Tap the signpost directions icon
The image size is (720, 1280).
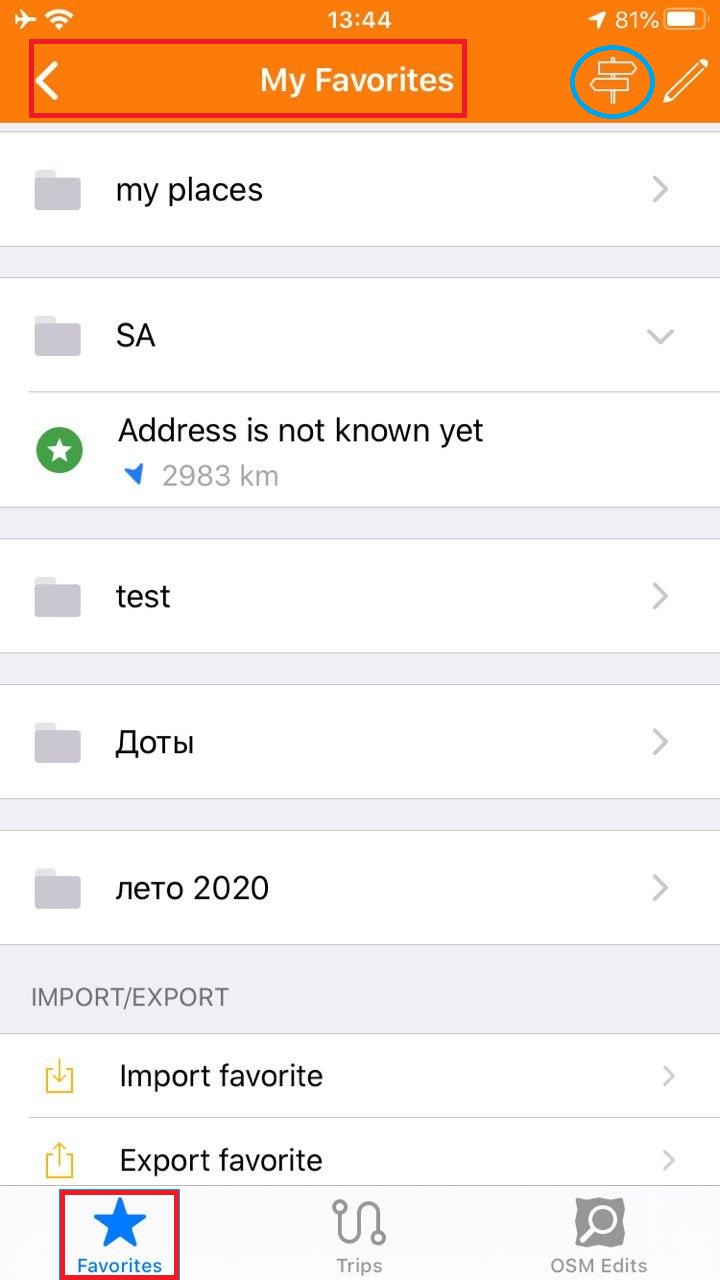(612, 81)
